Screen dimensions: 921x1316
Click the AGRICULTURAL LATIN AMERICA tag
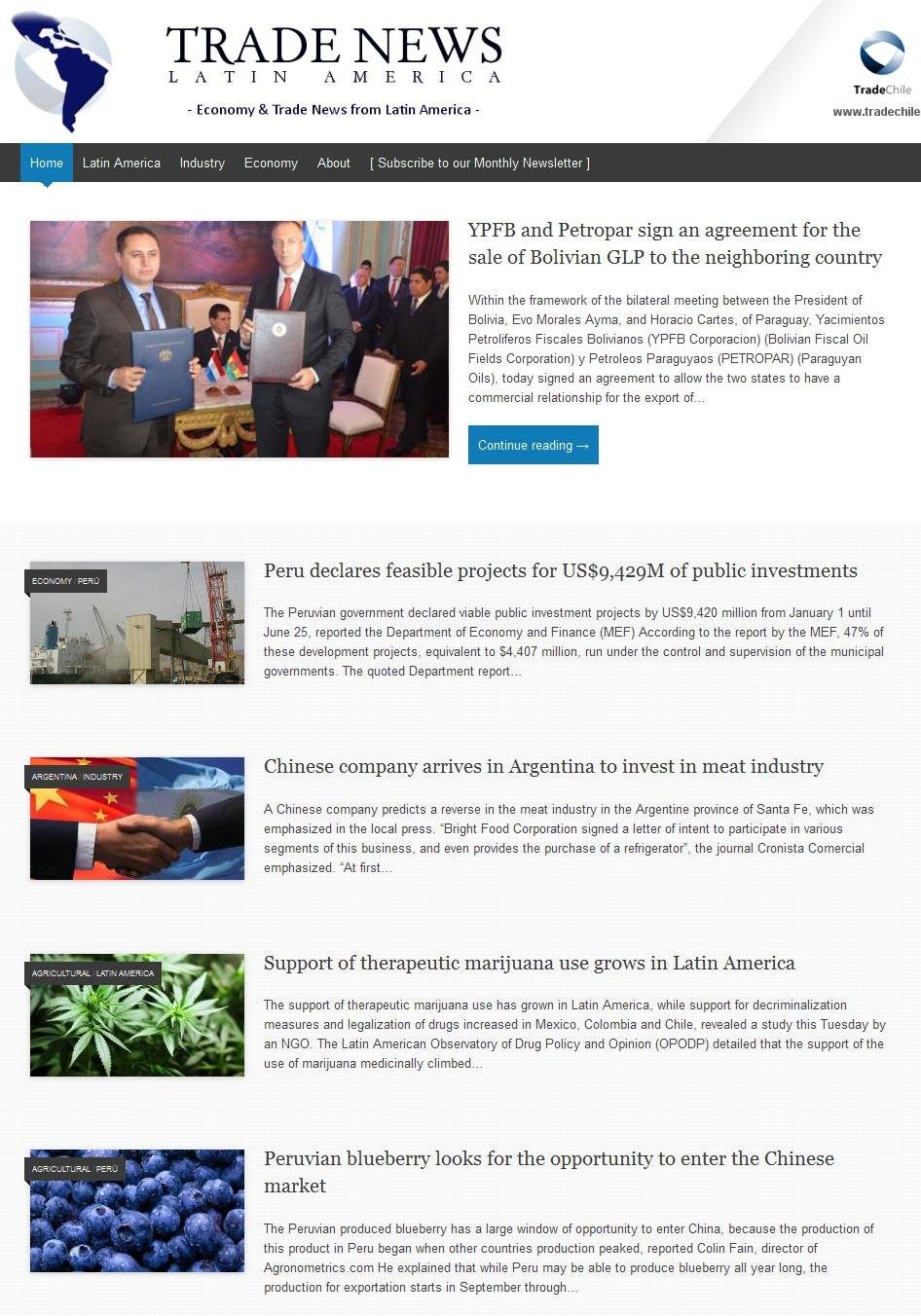(x=92, y=972)
